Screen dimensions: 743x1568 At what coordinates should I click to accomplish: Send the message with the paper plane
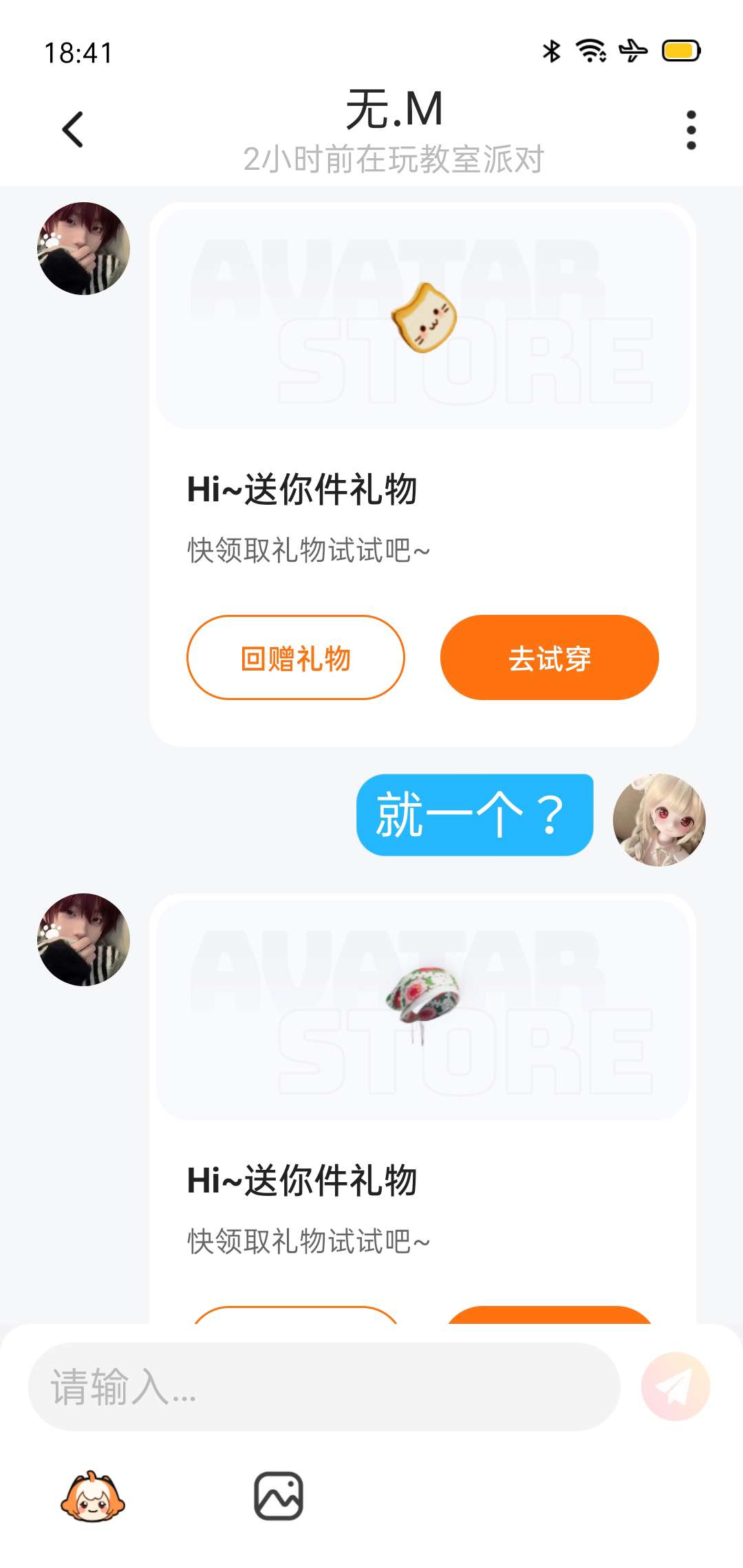point(675,1386)
